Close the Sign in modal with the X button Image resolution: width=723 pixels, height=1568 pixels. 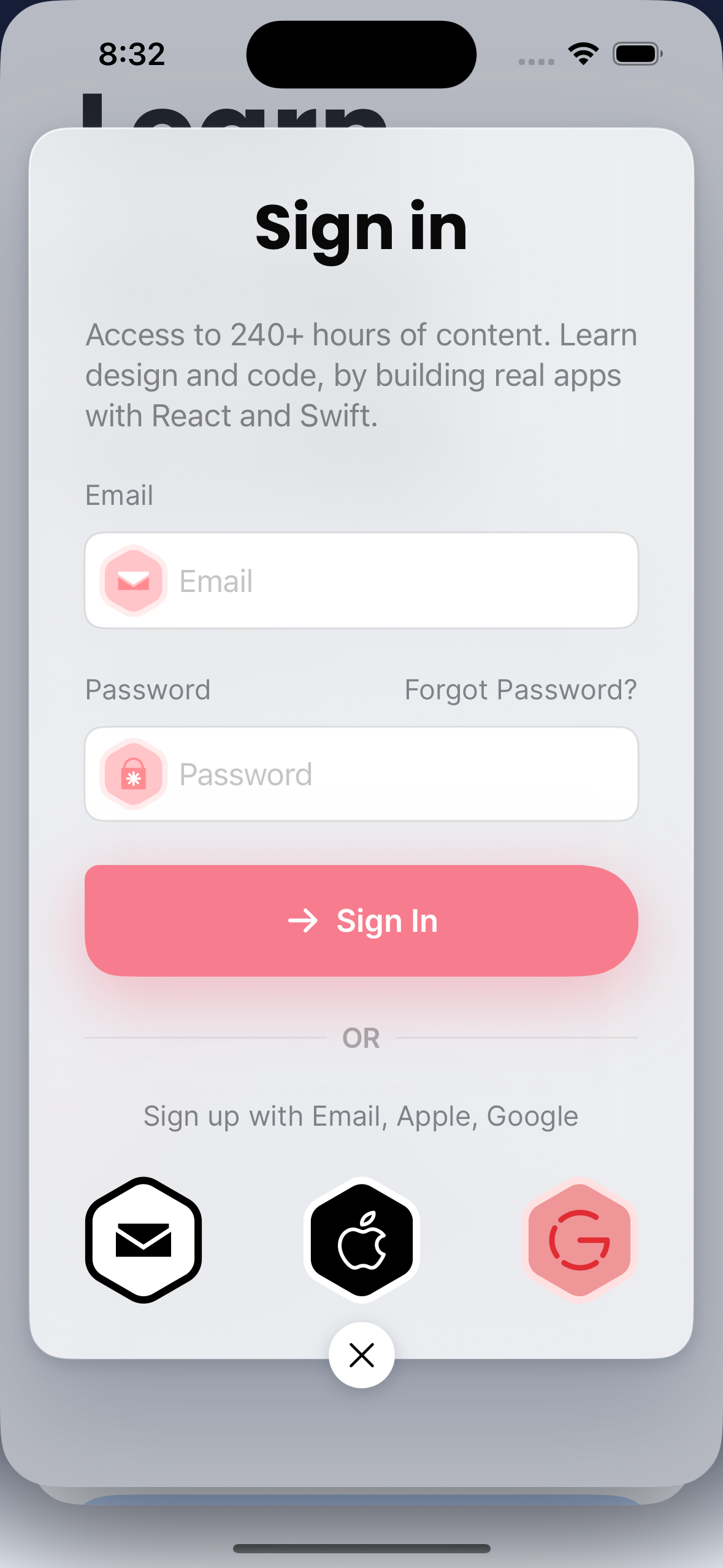[x=361, y=1355]
